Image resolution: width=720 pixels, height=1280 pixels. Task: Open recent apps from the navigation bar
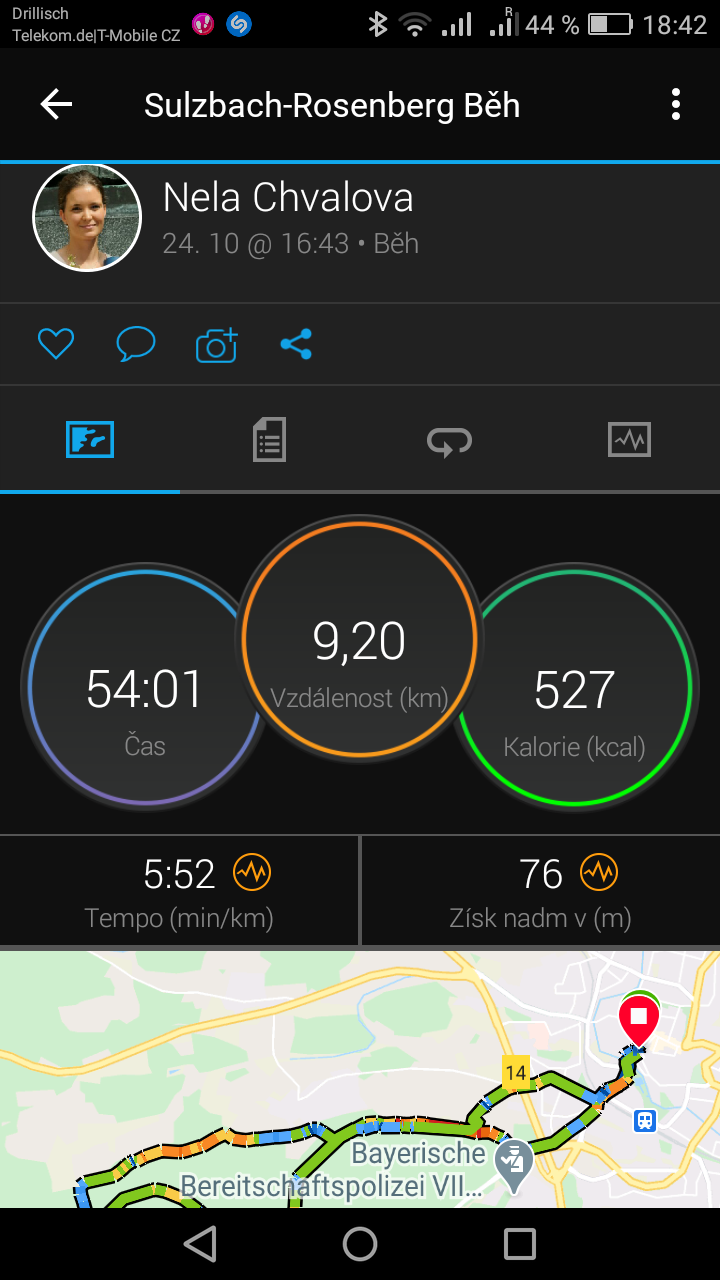point(520,1244)
